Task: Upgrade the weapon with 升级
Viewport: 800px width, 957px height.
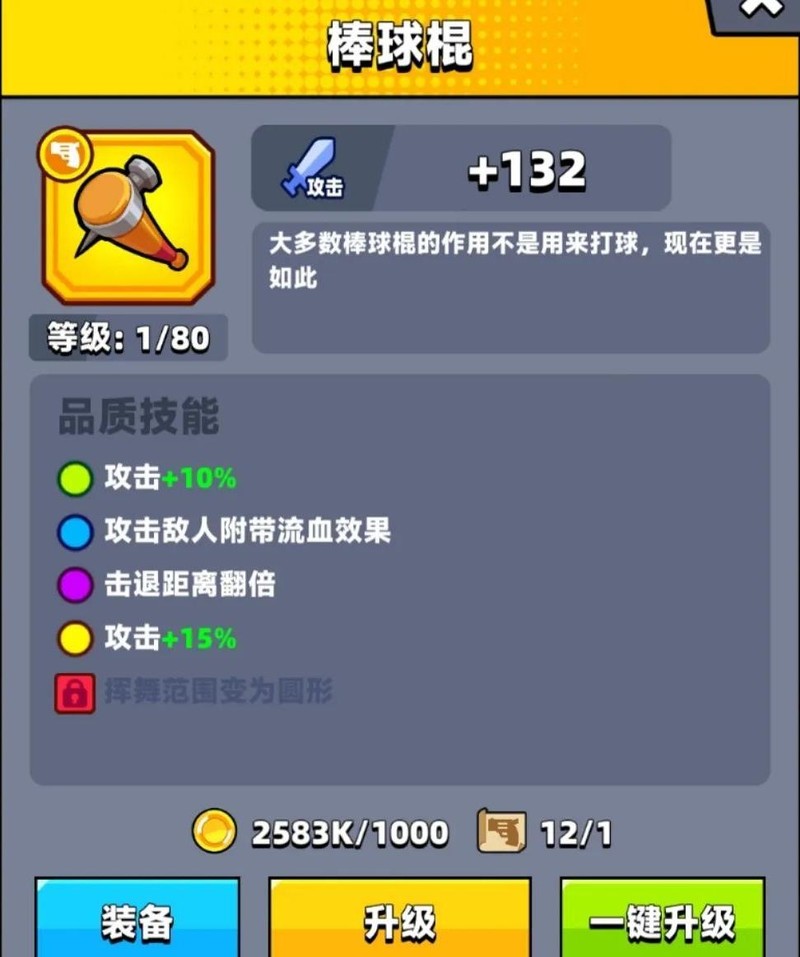Action: tap(400, 920)
